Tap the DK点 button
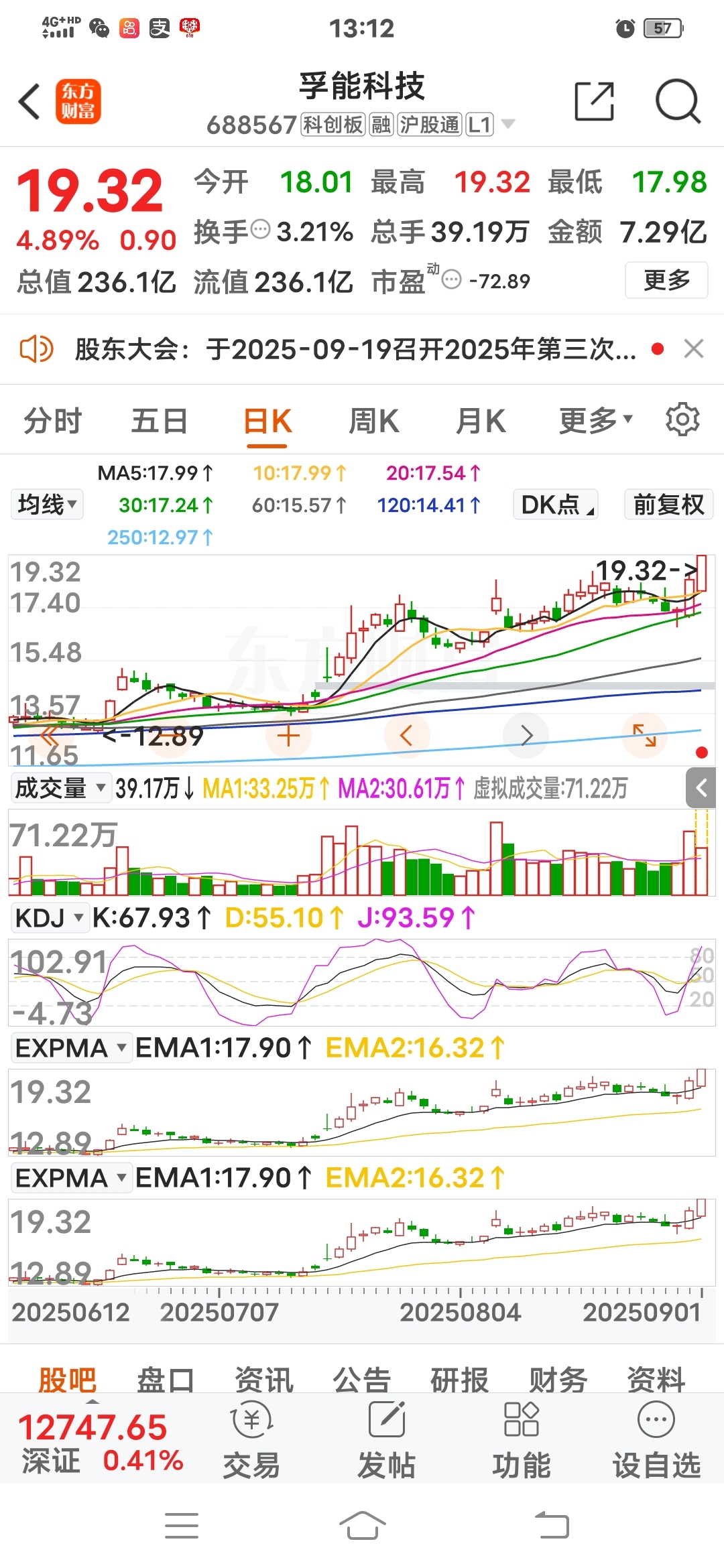This screenshot has height=1568, width=724. (556, 505)
